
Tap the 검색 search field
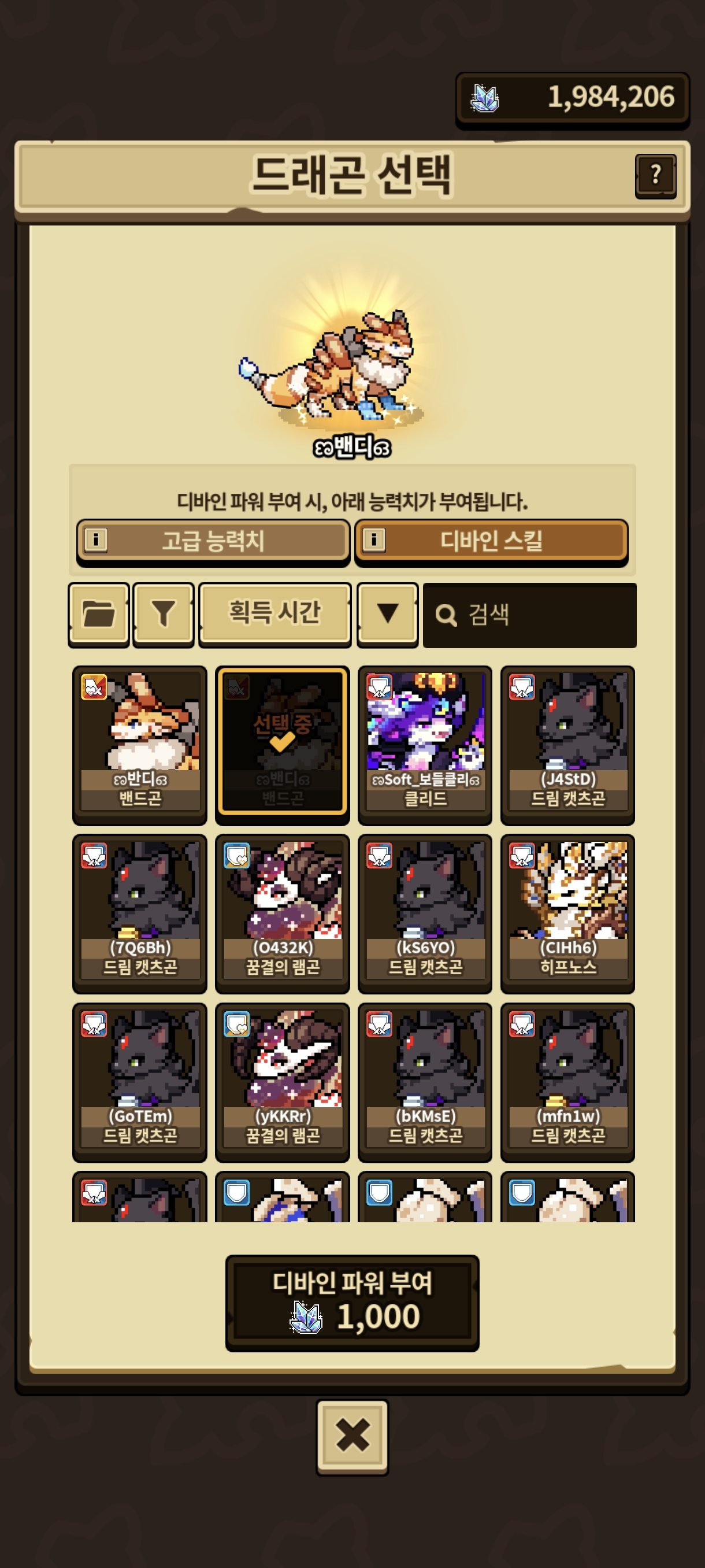529,615
